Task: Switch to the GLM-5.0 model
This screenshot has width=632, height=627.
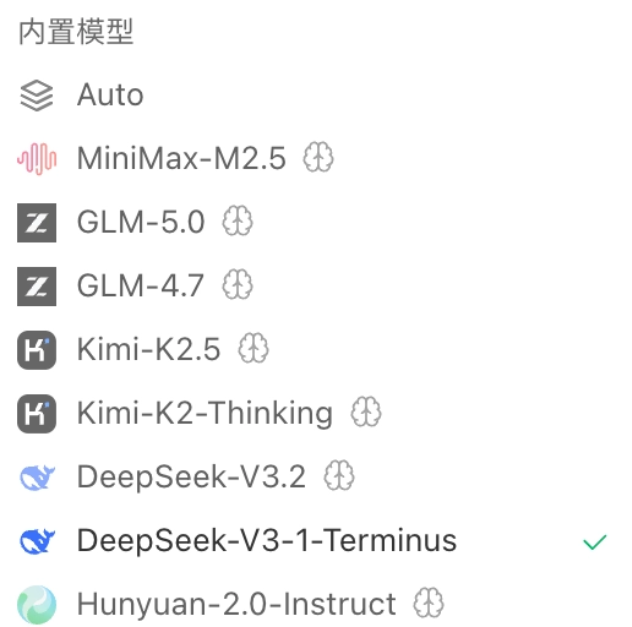Action: [x=141, y=222]
